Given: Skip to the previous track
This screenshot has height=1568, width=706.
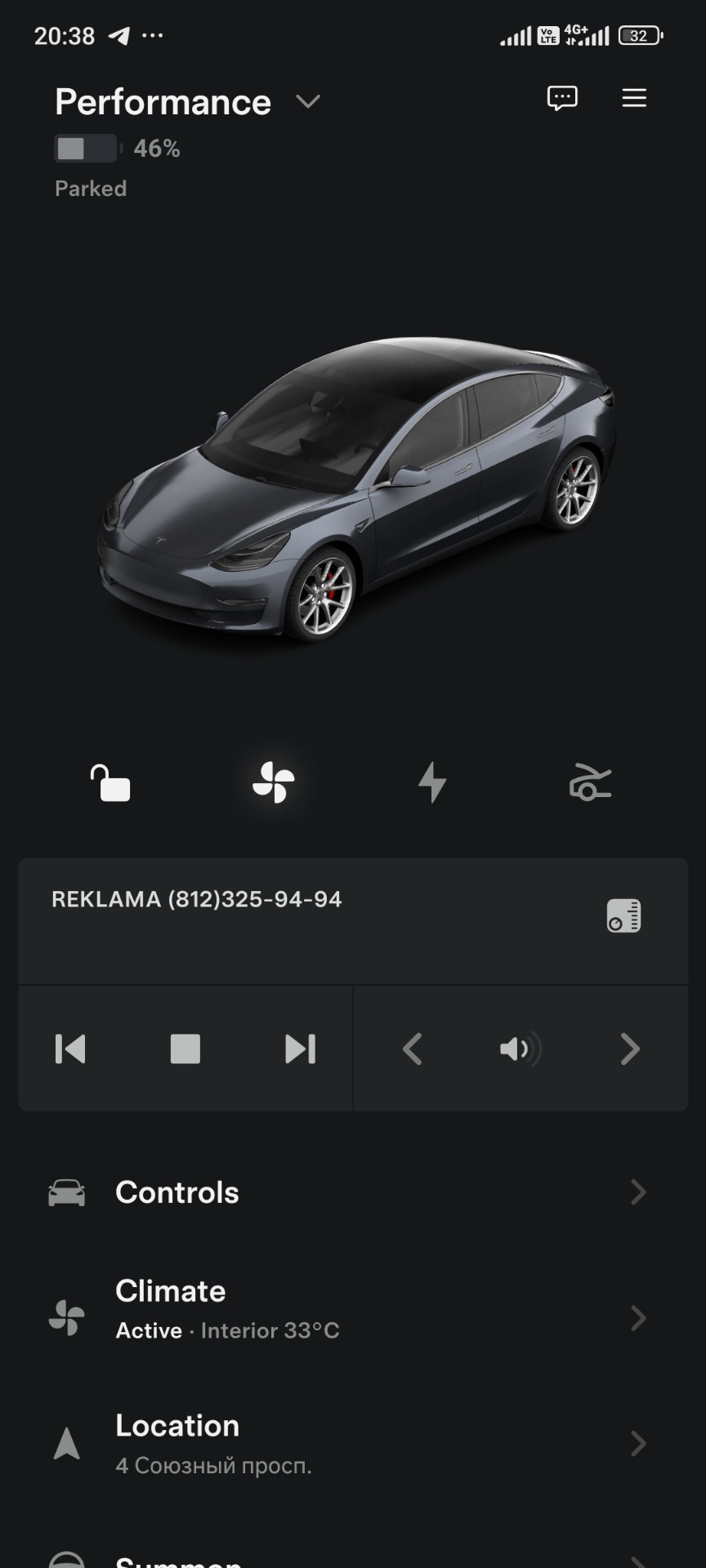Looking at the screenshot, I should 70,1049.
